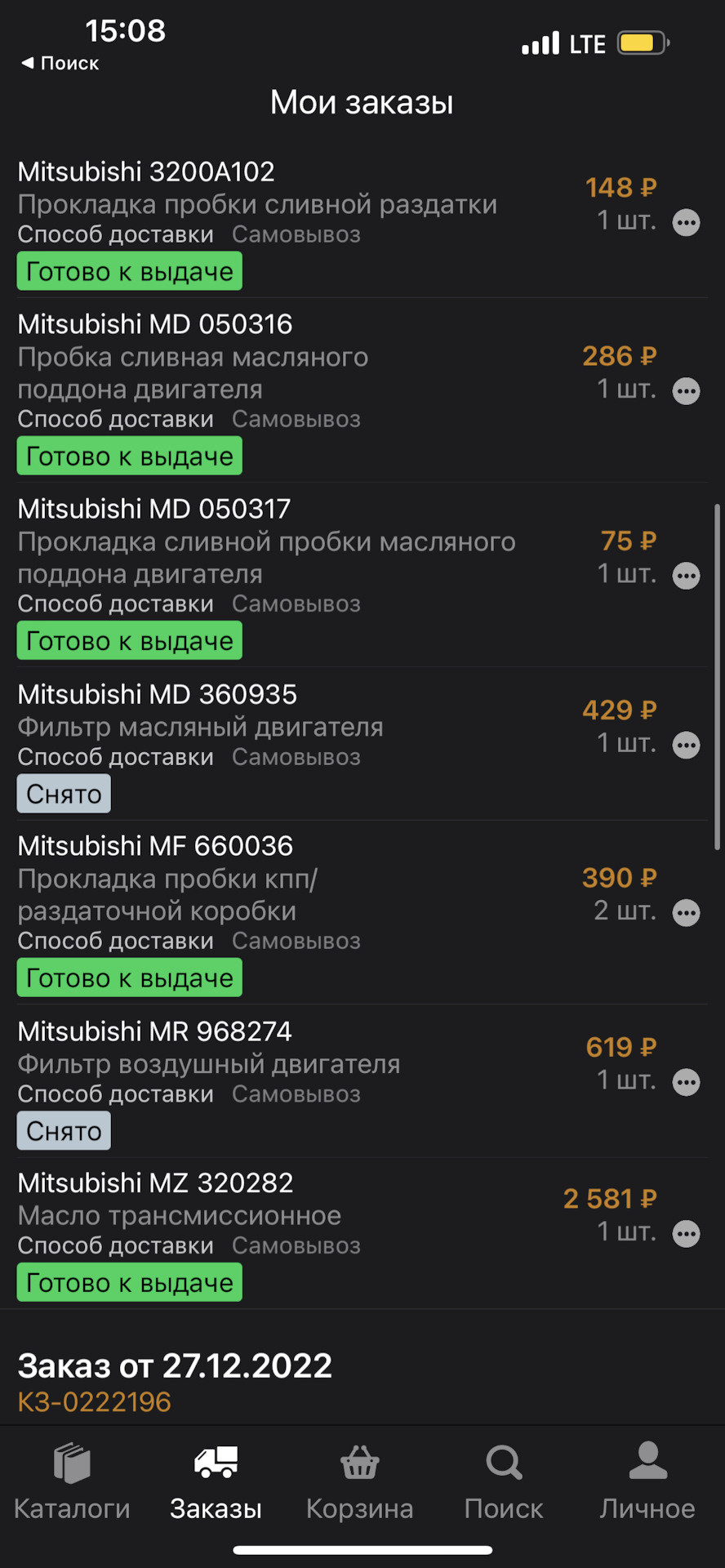Open more options for Mitsubishi MD 360935
The width and height of the screenshot is (725, 1568).
point(686,745)
